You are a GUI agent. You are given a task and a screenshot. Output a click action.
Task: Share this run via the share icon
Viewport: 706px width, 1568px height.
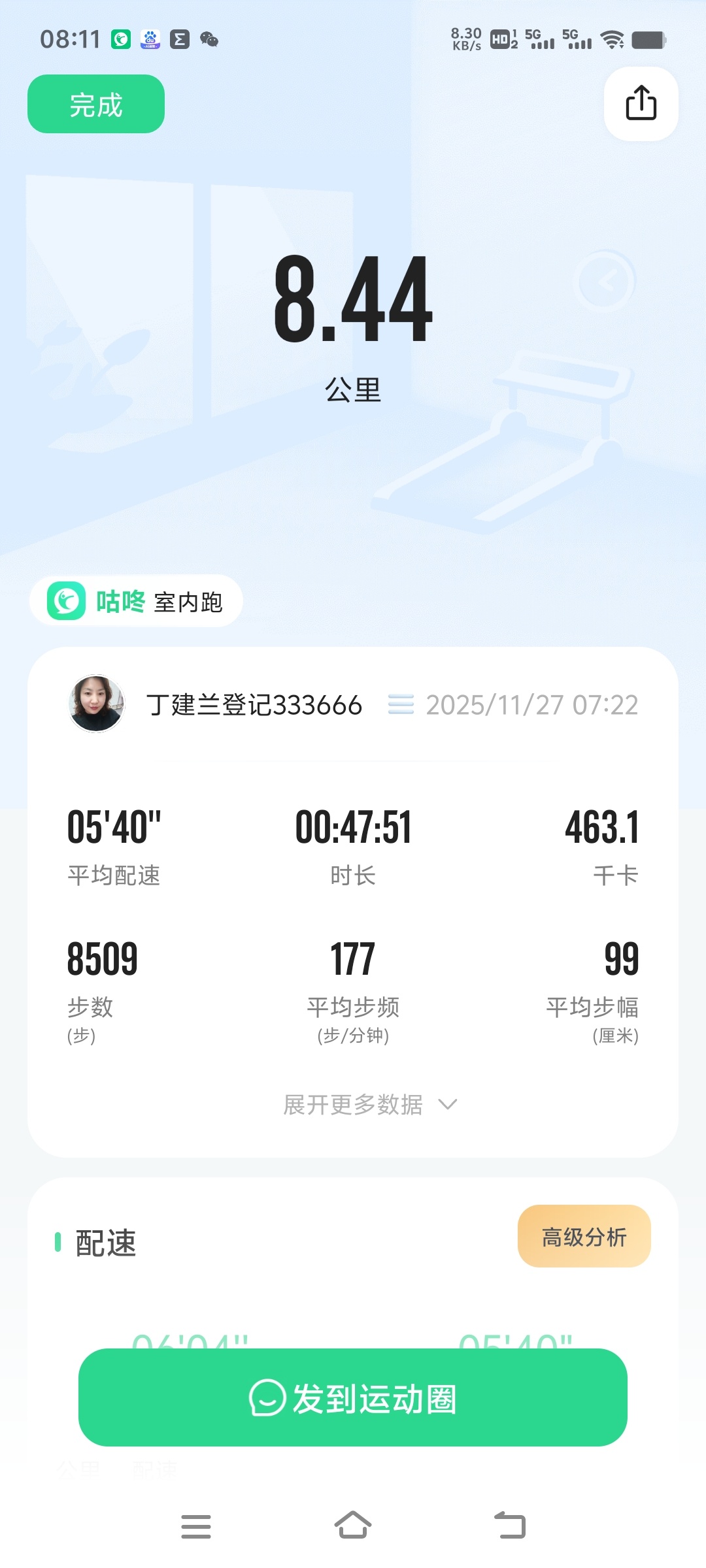tap(641, 103)
